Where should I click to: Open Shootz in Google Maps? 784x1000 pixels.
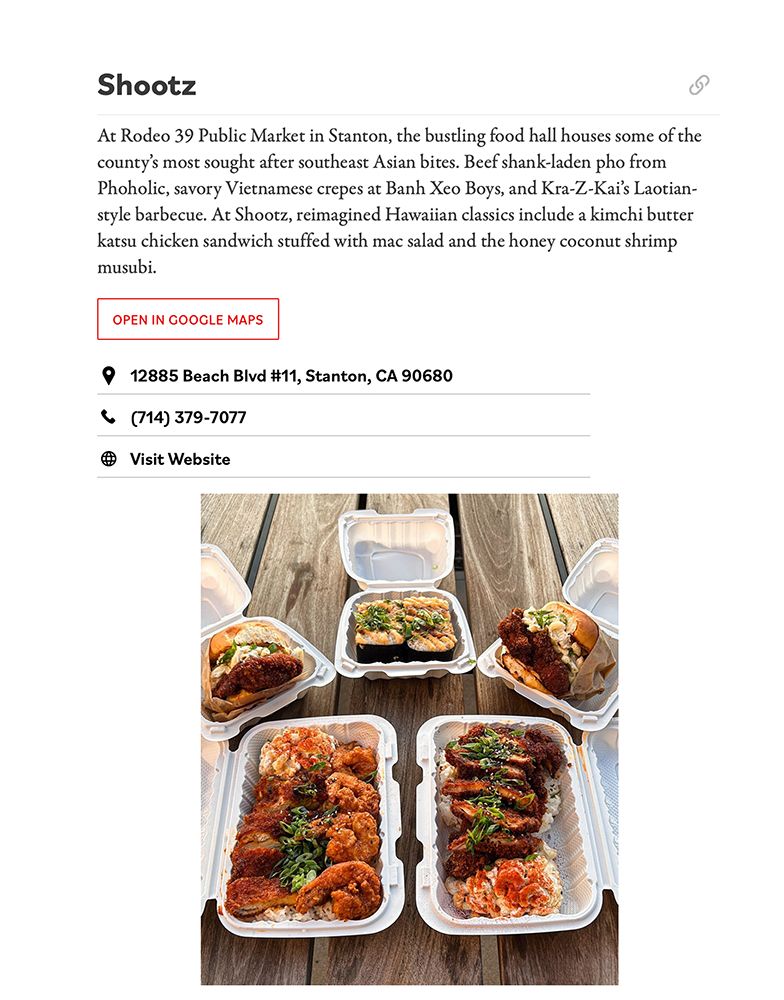point(188,319)
